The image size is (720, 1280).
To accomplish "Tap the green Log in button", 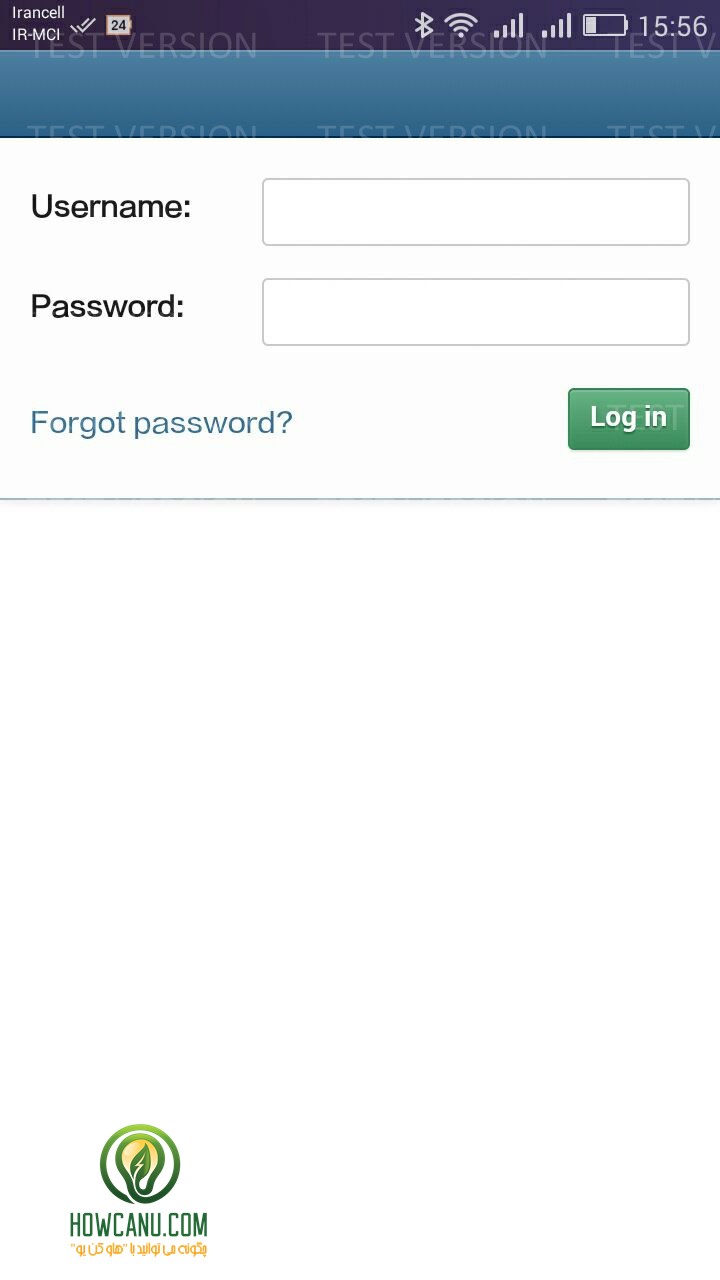I will [629, 419].
